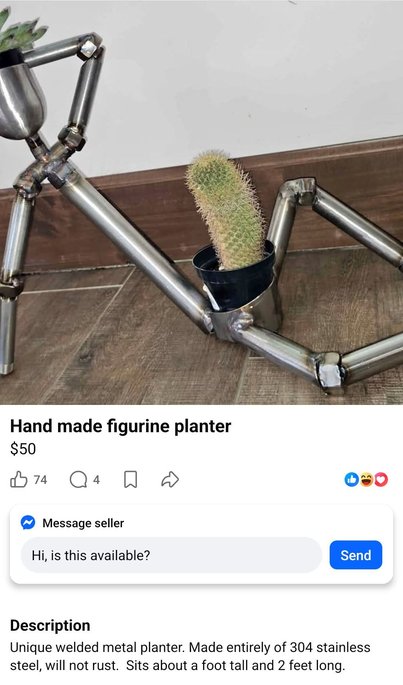Open the comments on this listing
Screen dimensions: 403x685
(x=79, y=480)
